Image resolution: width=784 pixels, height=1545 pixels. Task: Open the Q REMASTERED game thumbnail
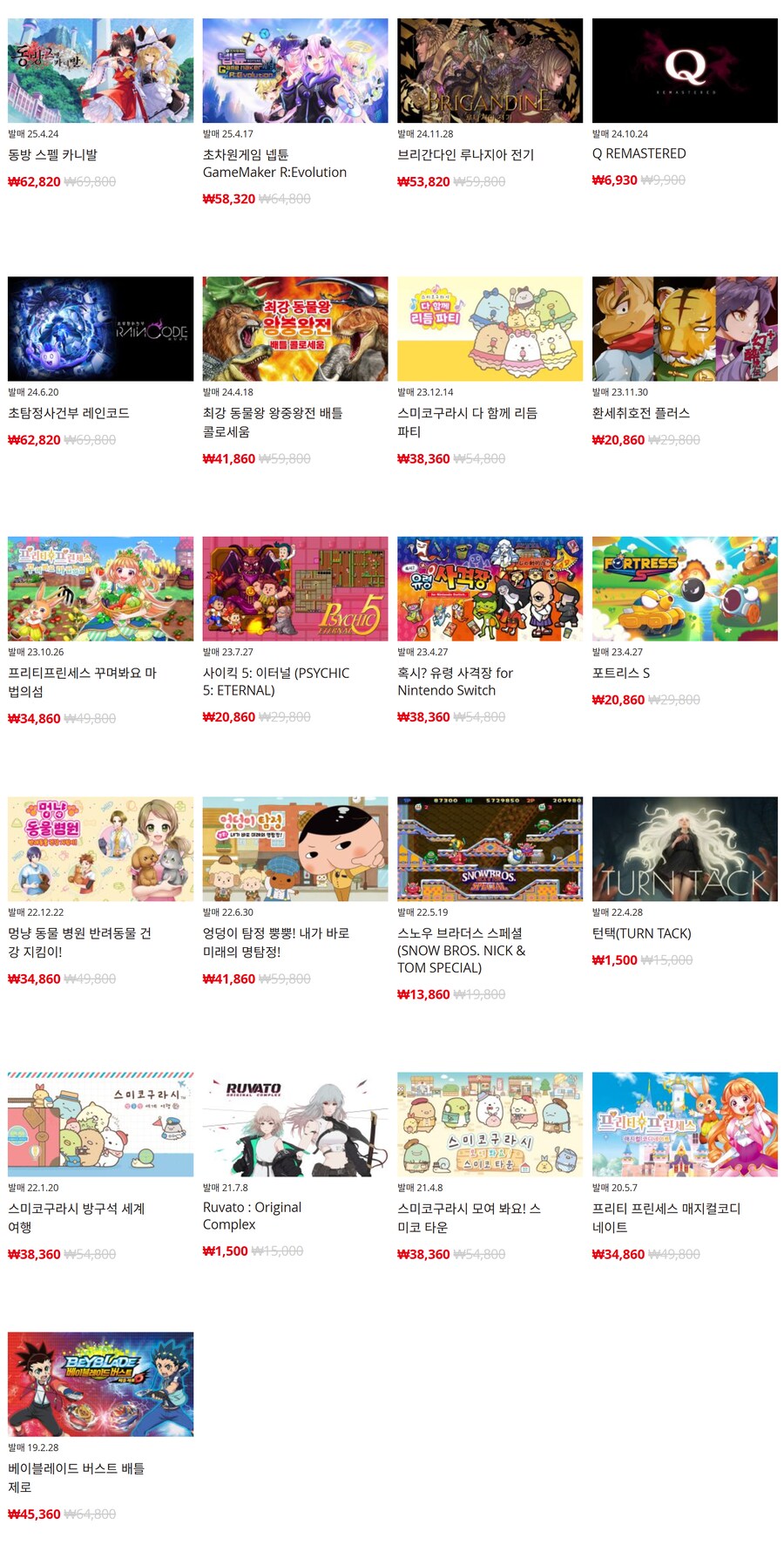tap(685, 71)
